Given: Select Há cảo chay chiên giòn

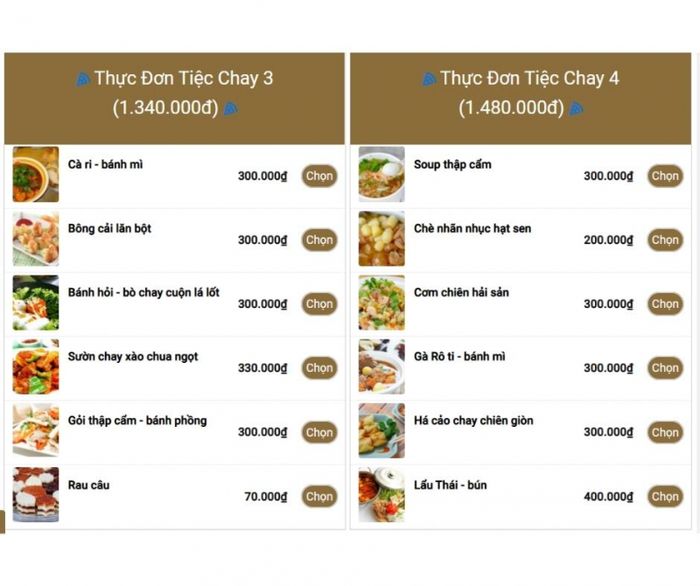Looking at the screenshot, I should point(665,432).
